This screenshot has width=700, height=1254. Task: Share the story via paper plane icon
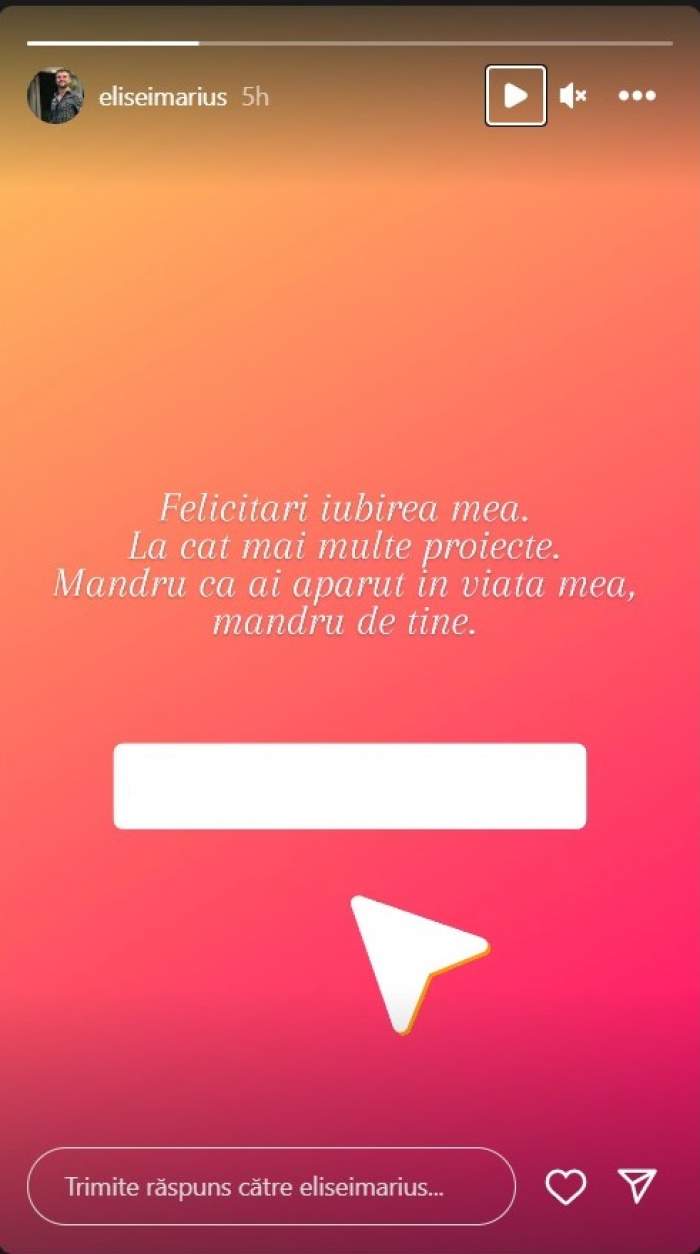coord(637,1186)
